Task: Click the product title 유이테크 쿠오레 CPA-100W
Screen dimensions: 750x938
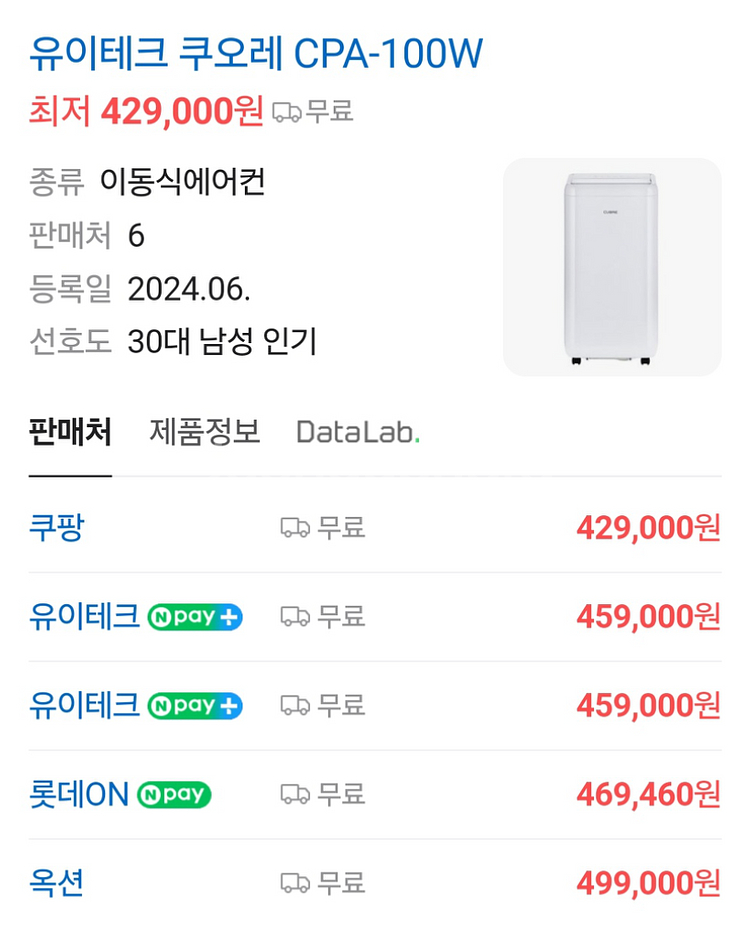Action: point(255,55)
